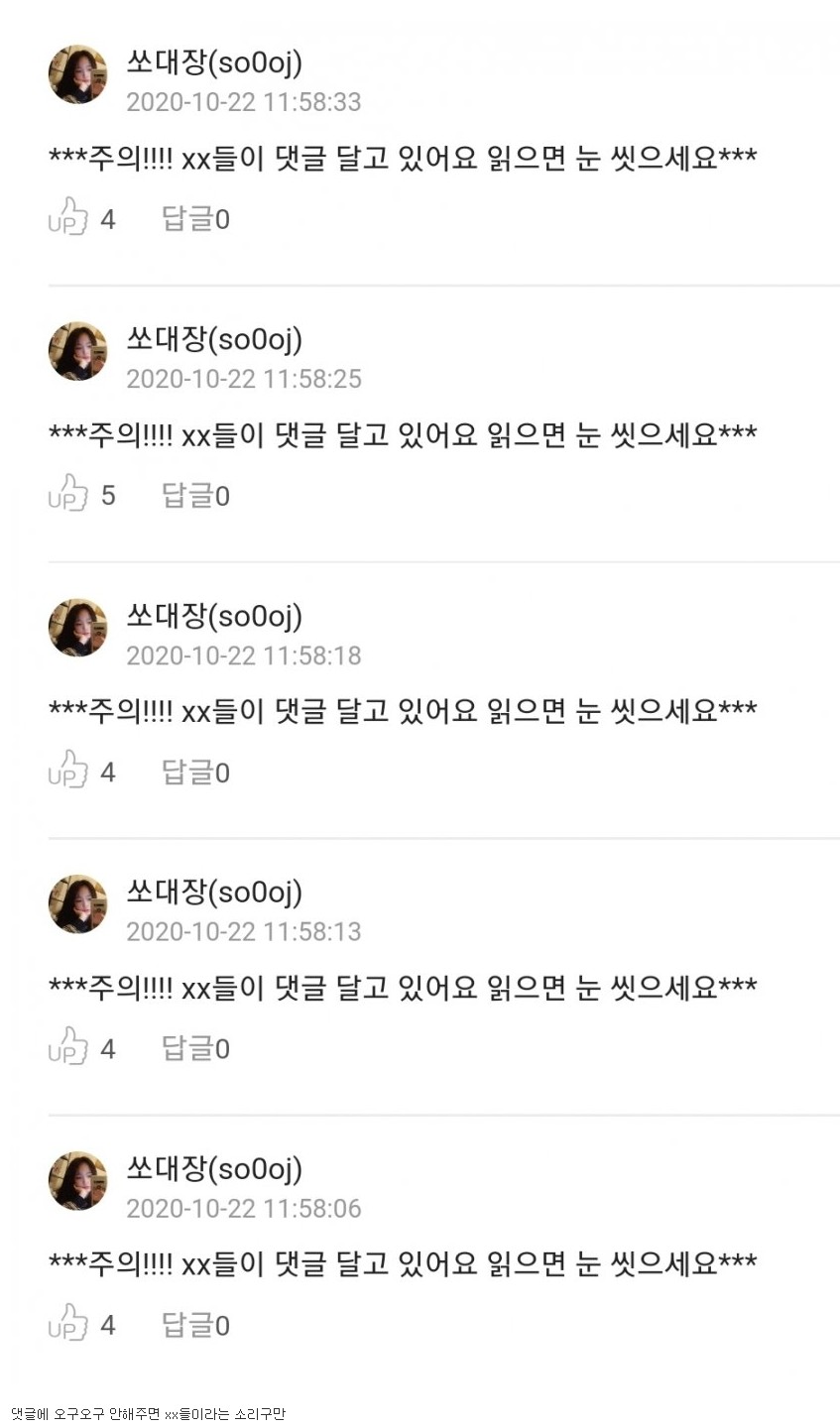Upvote the comment posted at 11:58:13
The image size is (840, 1428).
(x=68, y=1047)
